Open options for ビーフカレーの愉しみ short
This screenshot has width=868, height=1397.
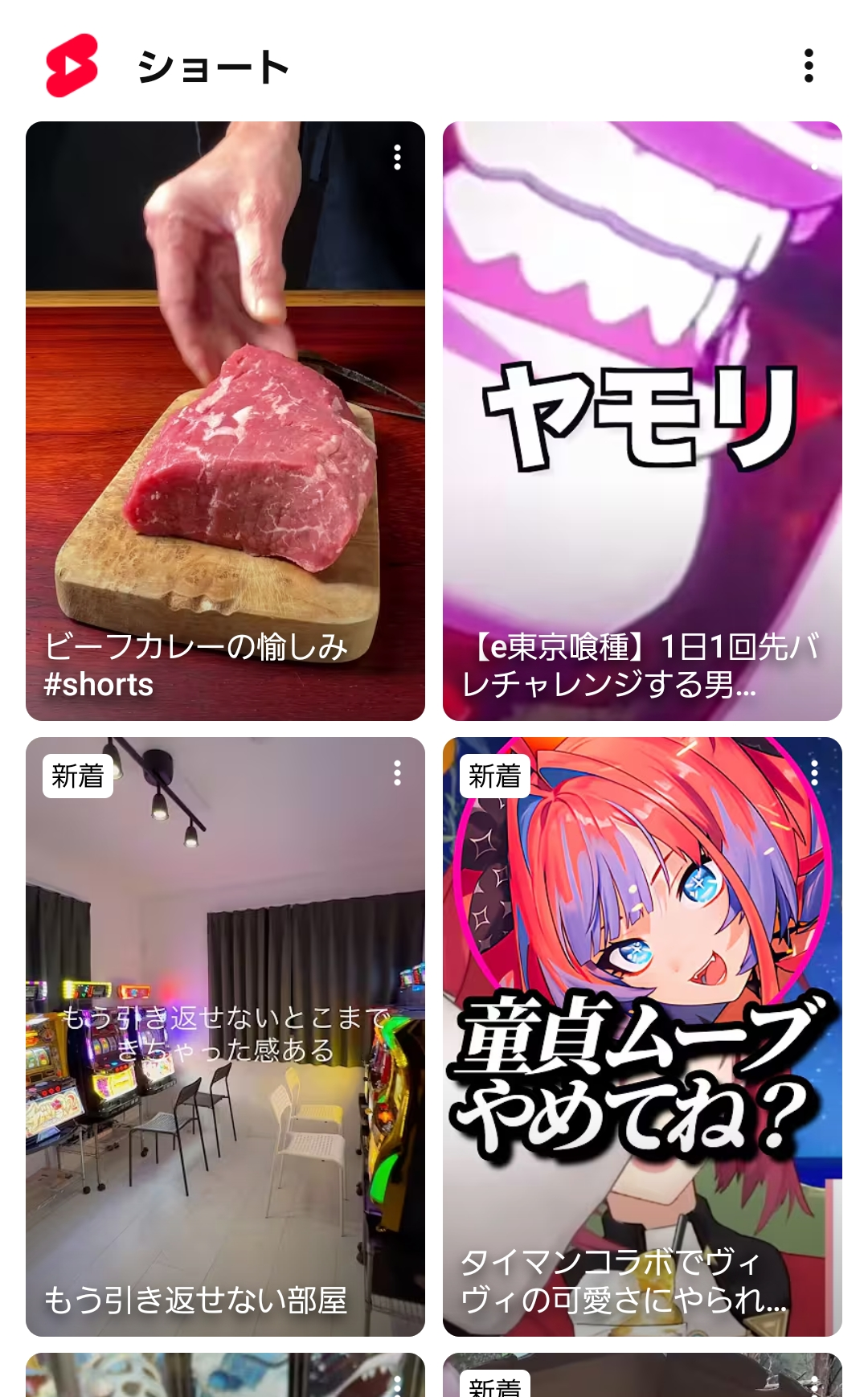(x=397, y=158)
